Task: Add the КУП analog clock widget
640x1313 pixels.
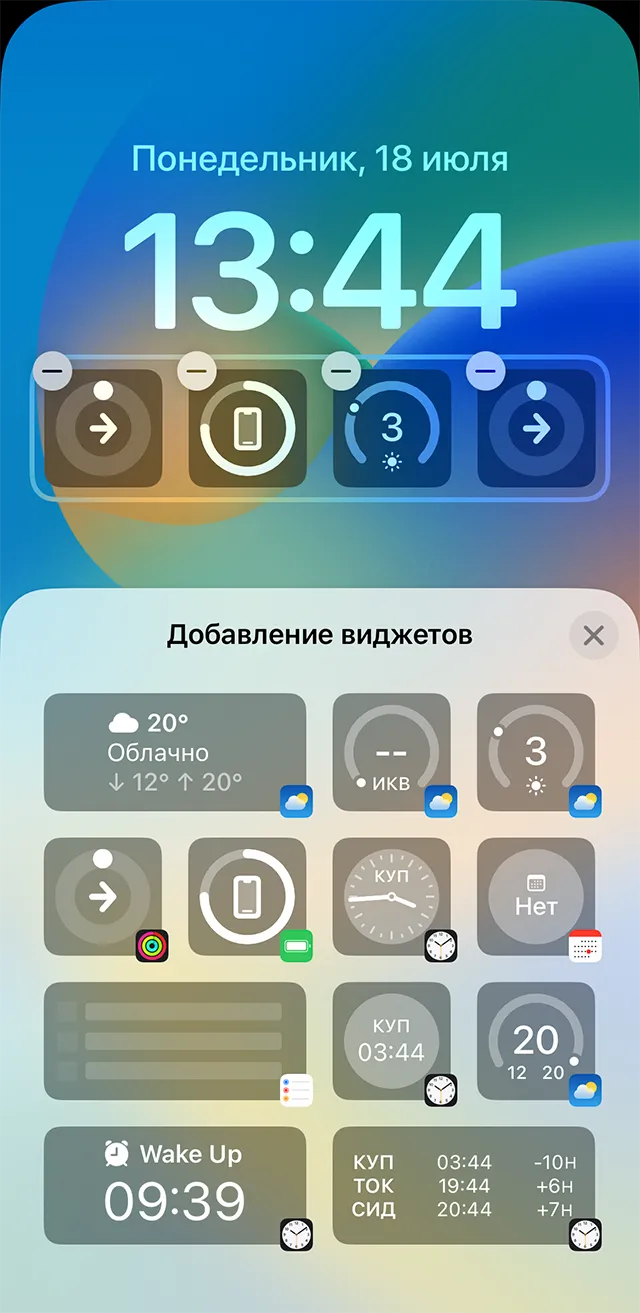Action: (391, 896)
